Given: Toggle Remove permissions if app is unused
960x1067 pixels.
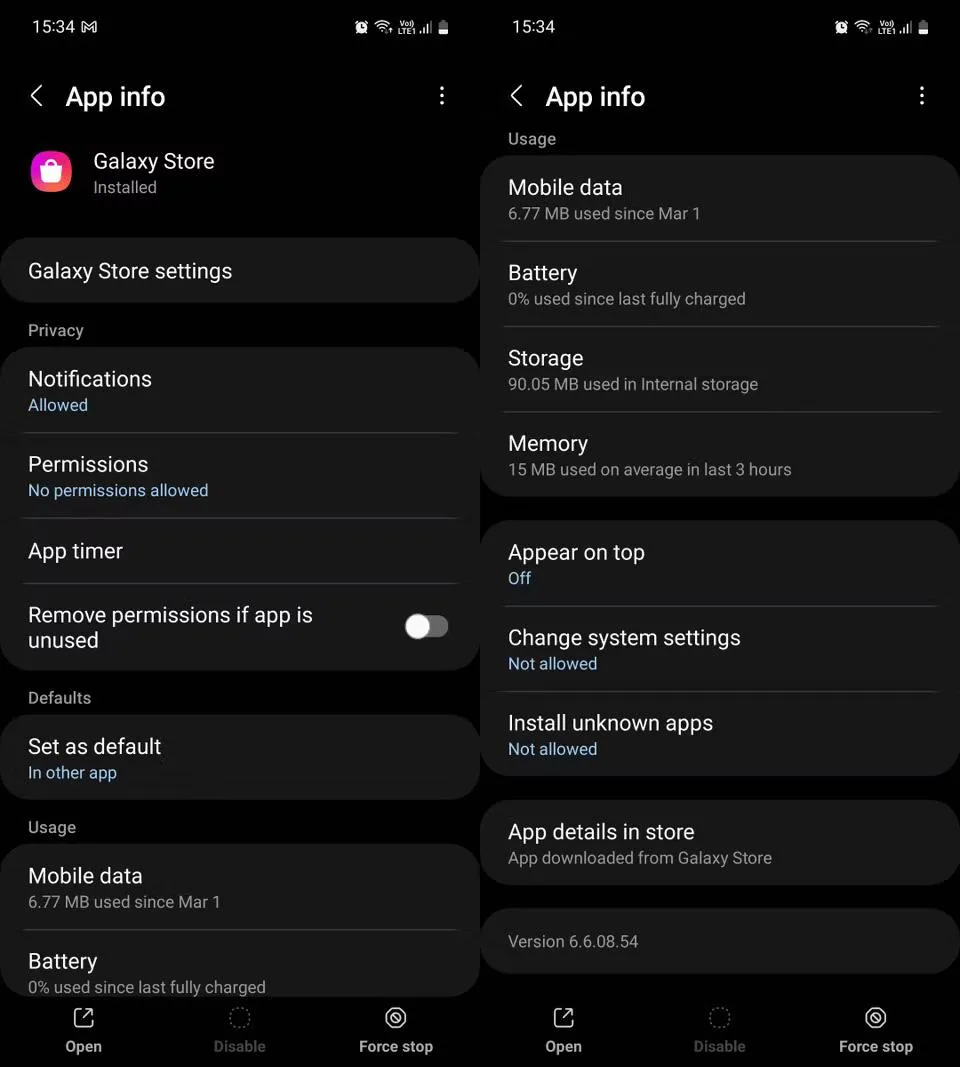Looking at the screenshot, I should click(426, 627).
